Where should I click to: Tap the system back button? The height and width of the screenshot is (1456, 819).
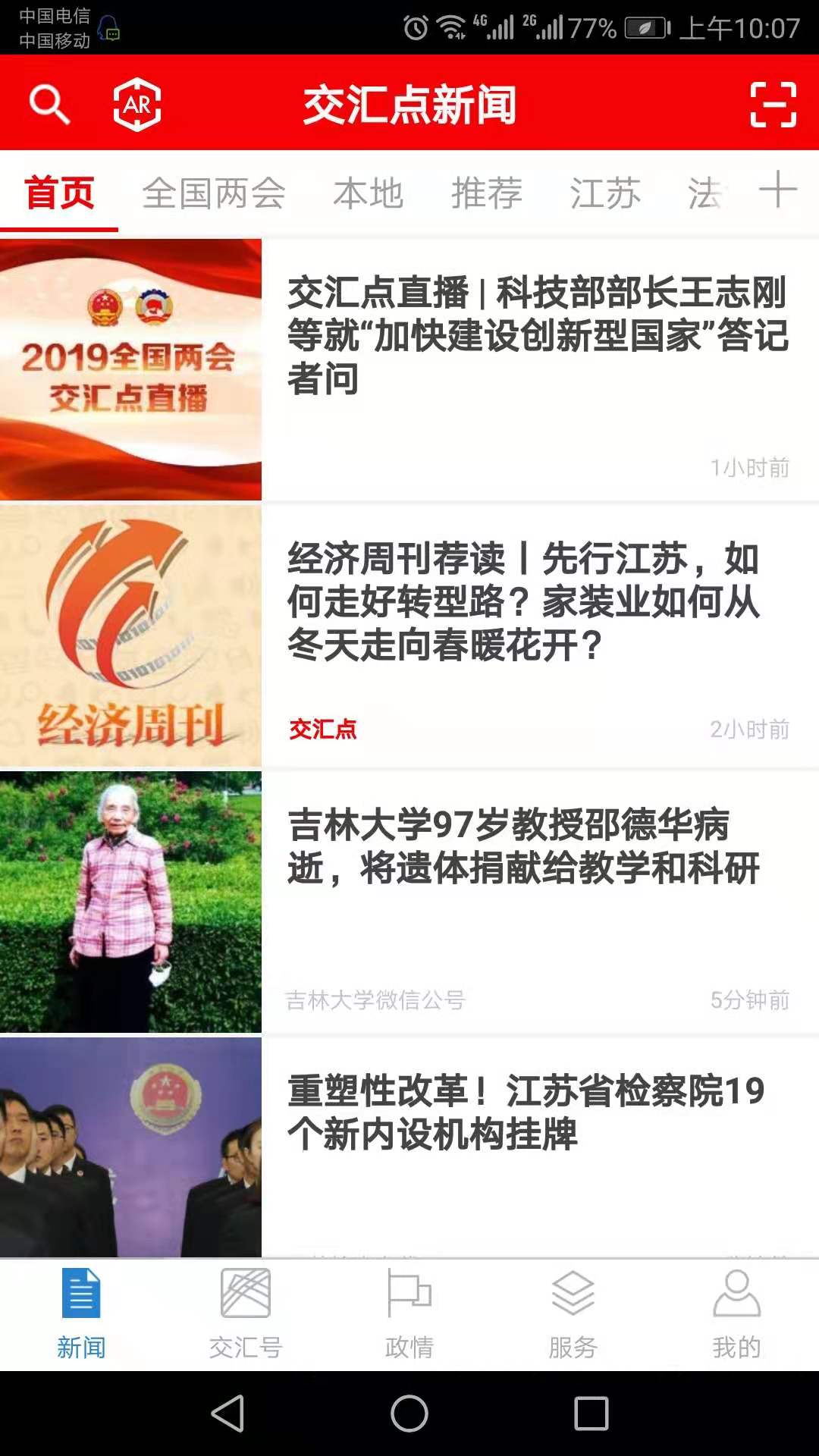point(227,1414)
